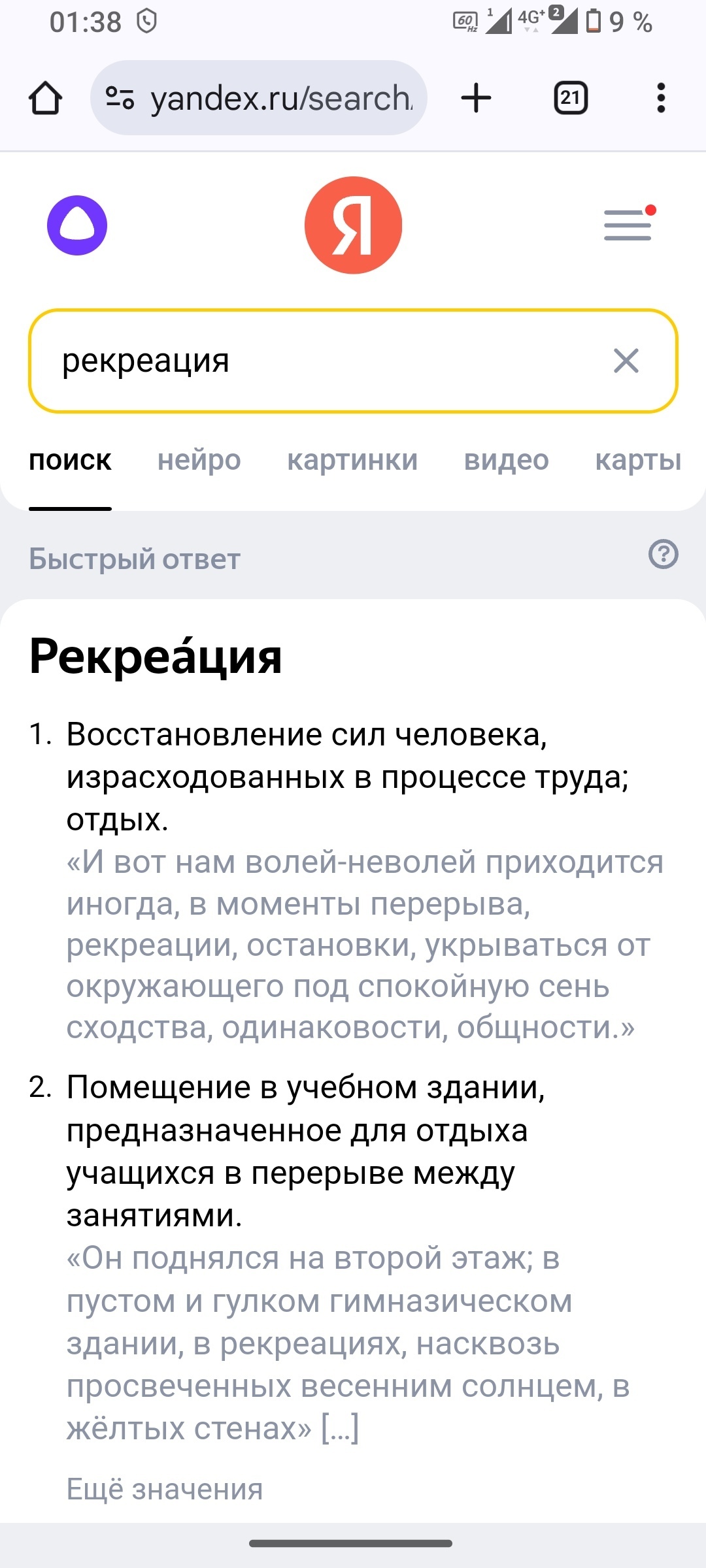Go to the Yandex logo home page
706x1568 pixels.
pos(353,225)
